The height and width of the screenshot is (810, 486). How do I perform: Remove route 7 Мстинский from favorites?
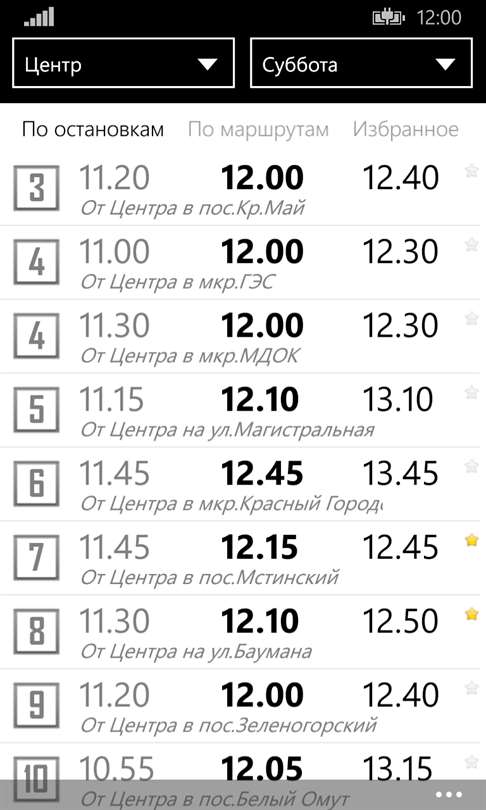(472, 540)
